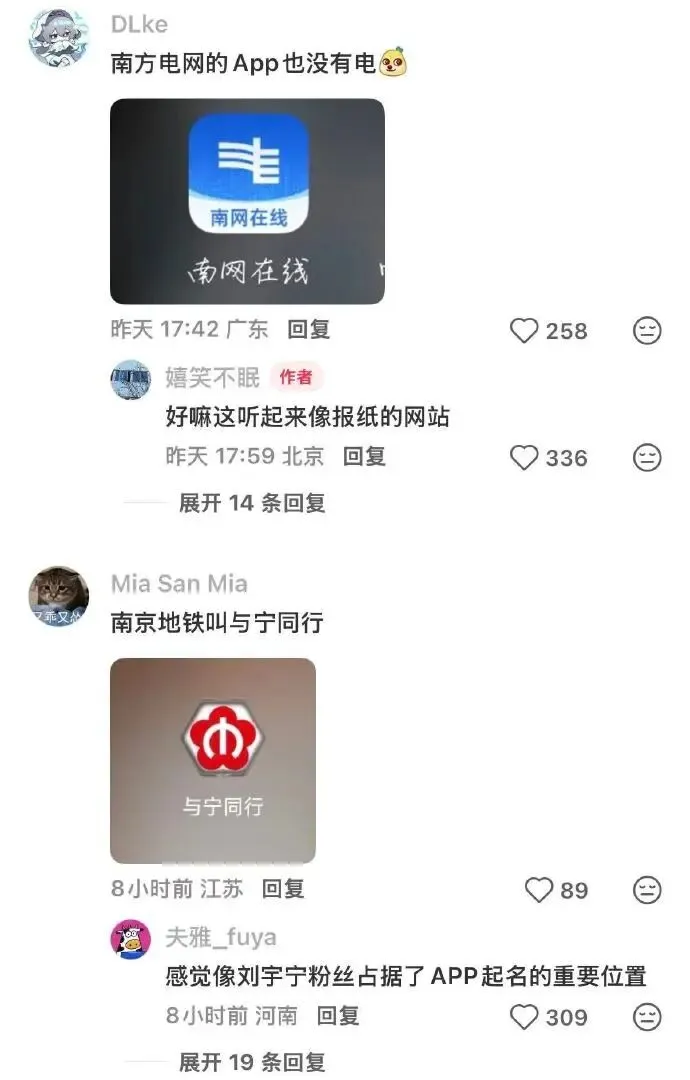Reply to 嬉笑不眠's comment
Image resolution: width=690 pixels, height=1080 pixels.
coord(364,456)
